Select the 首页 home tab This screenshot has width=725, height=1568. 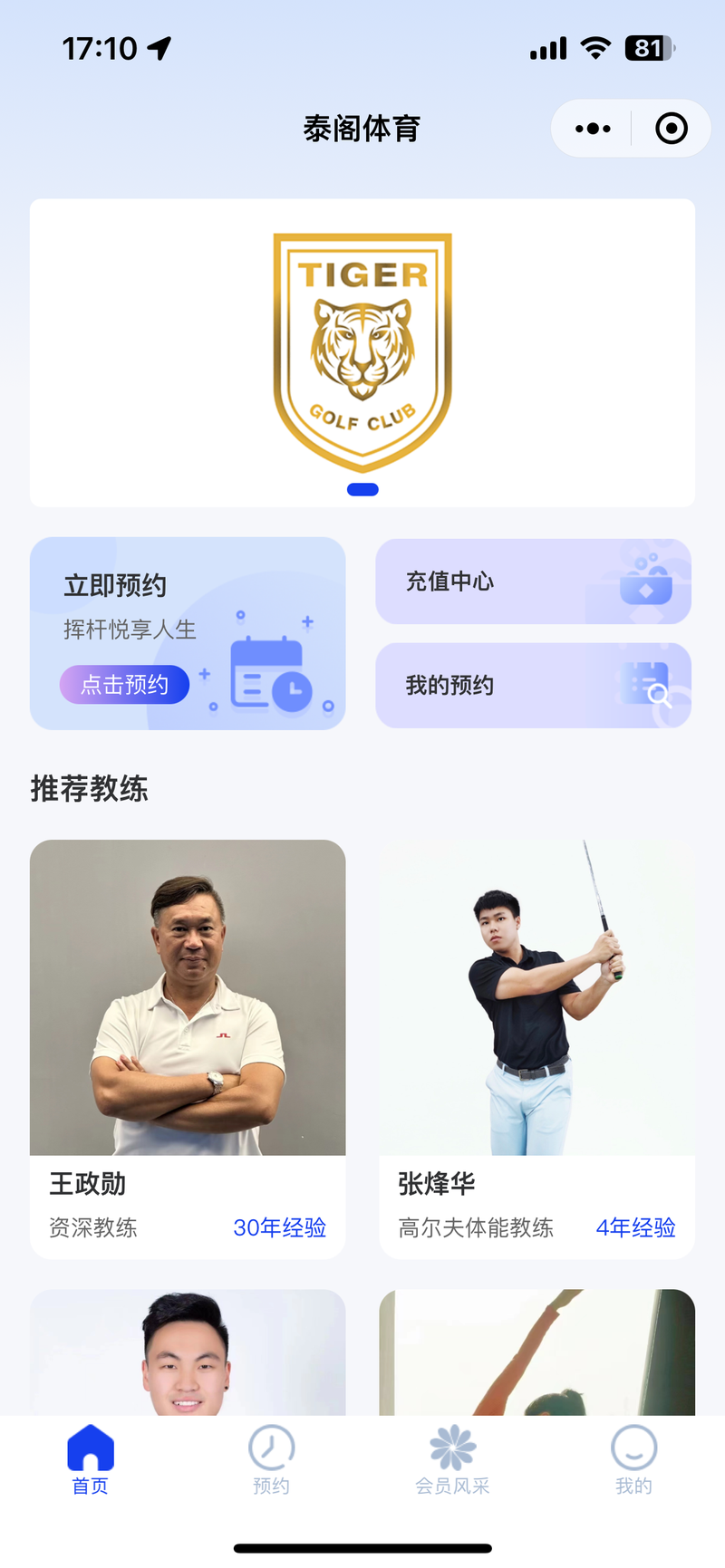point(91,1459)
